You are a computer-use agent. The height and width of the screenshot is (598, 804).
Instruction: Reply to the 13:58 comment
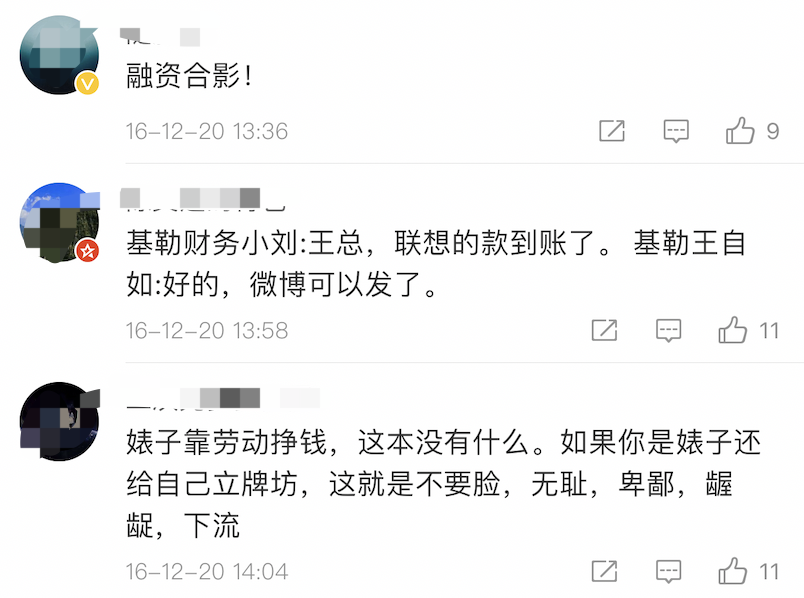point(669,330)
